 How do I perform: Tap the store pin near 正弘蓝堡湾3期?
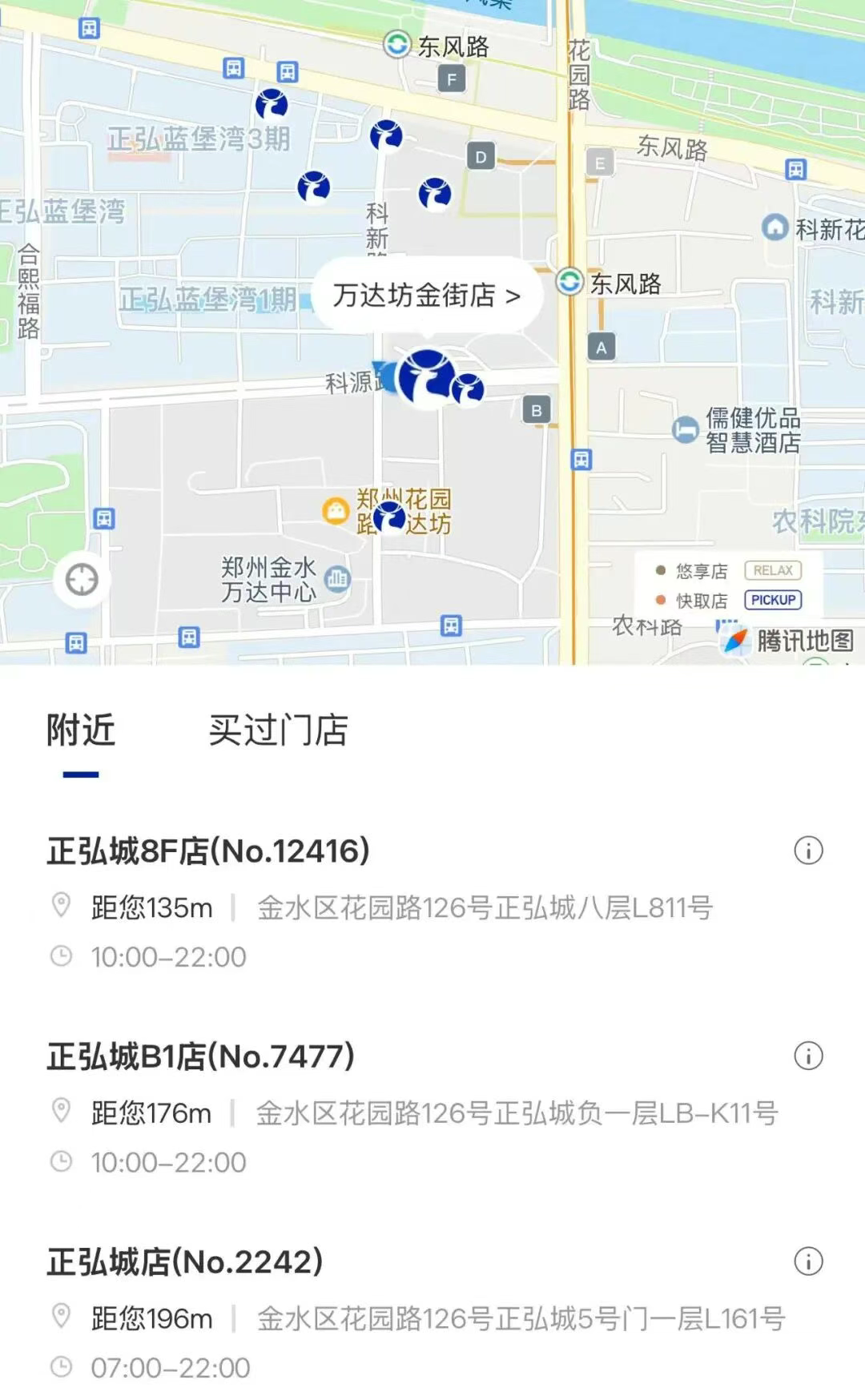point(272,104)
